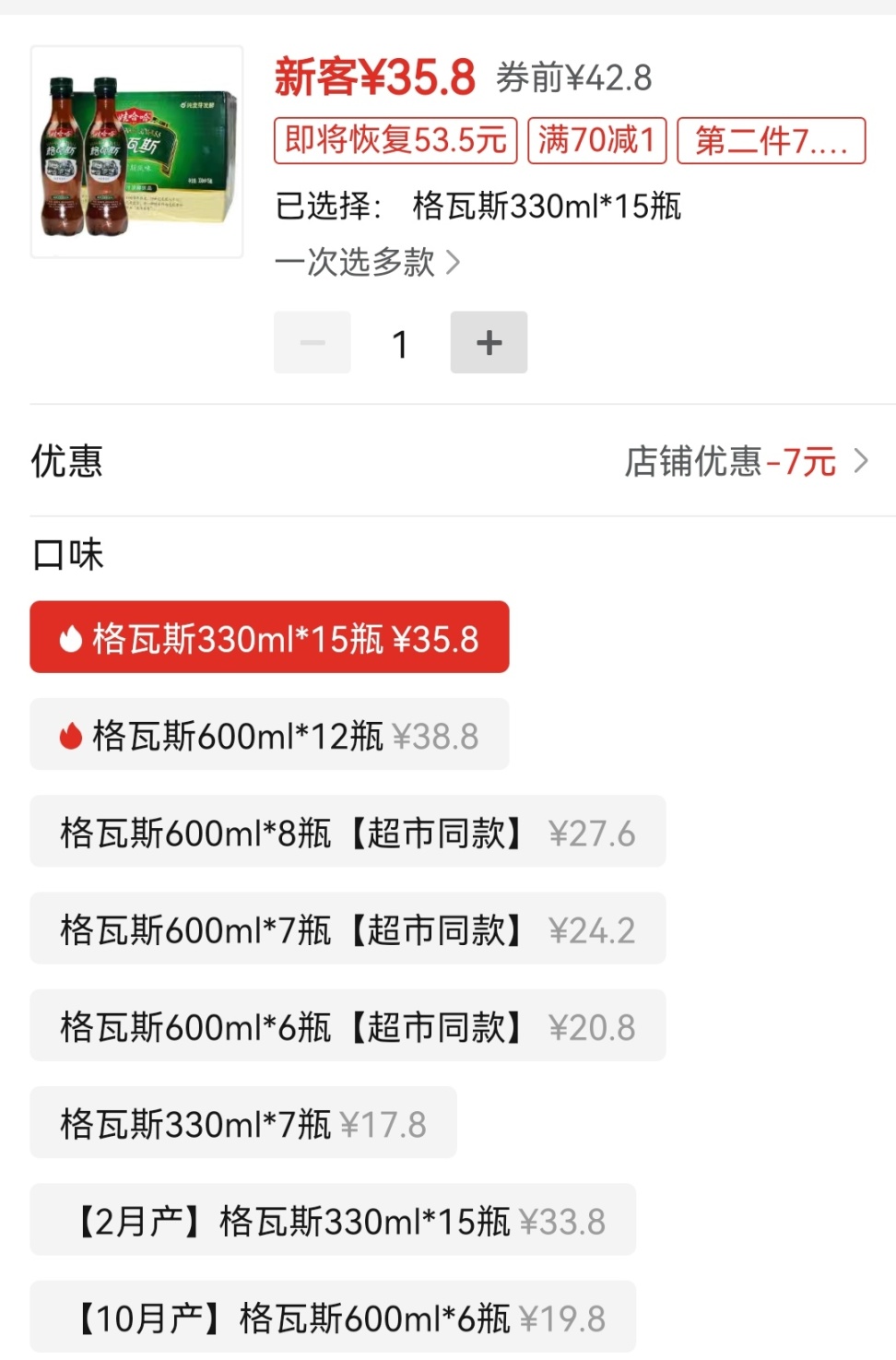Select 格瓦斯330ml*7瓶 ¥17.8
Viewport: 896px width, 1360px height.
243,1123
